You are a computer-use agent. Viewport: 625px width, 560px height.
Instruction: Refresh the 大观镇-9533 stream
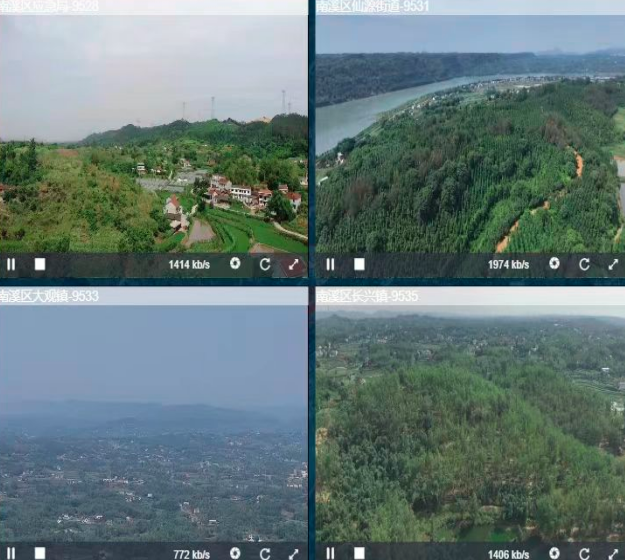pos(265,553)
